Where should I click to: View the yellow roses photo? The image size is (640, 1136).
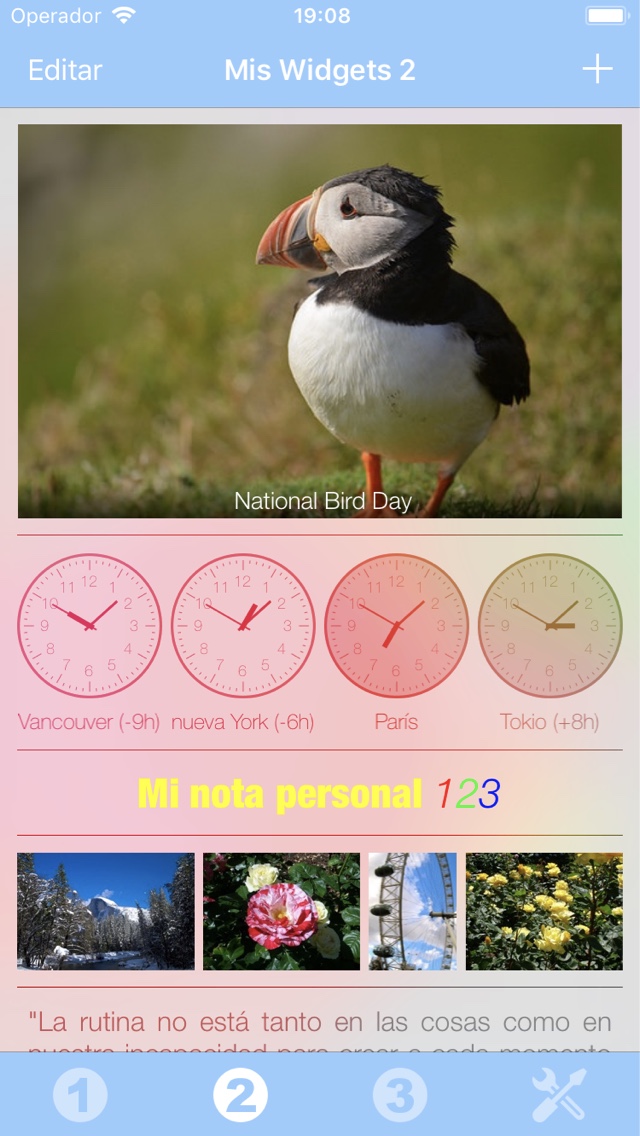pos(544,911)
